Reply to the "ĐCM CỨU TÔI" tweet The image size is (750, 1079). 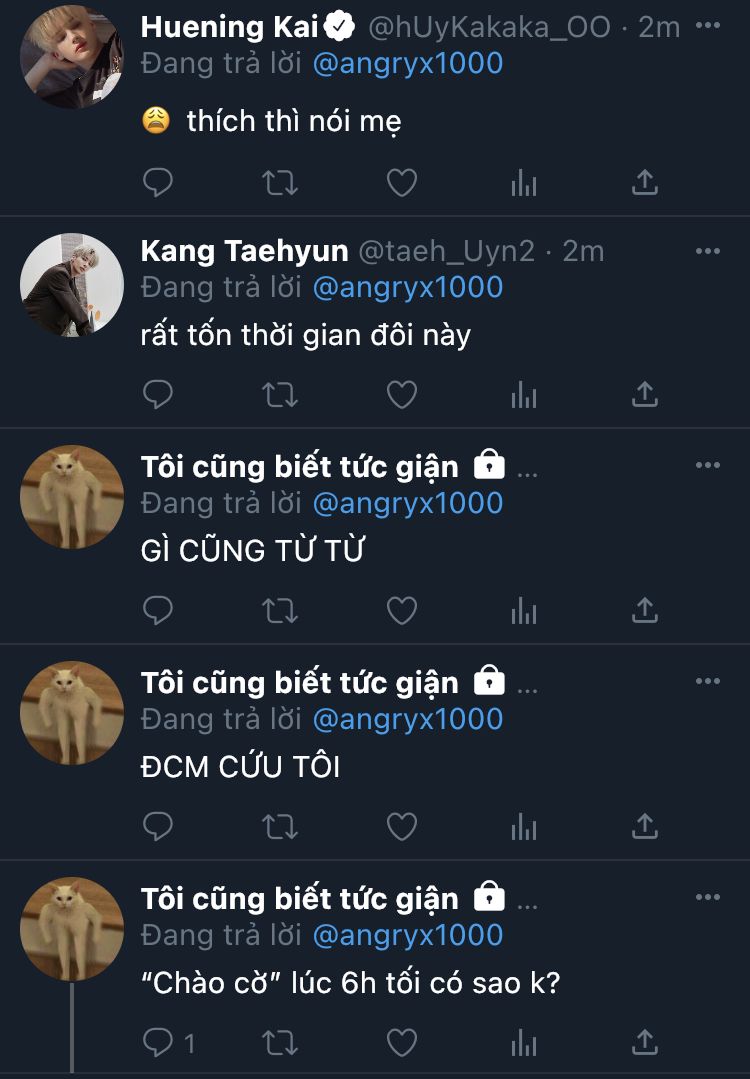point(158,826)
